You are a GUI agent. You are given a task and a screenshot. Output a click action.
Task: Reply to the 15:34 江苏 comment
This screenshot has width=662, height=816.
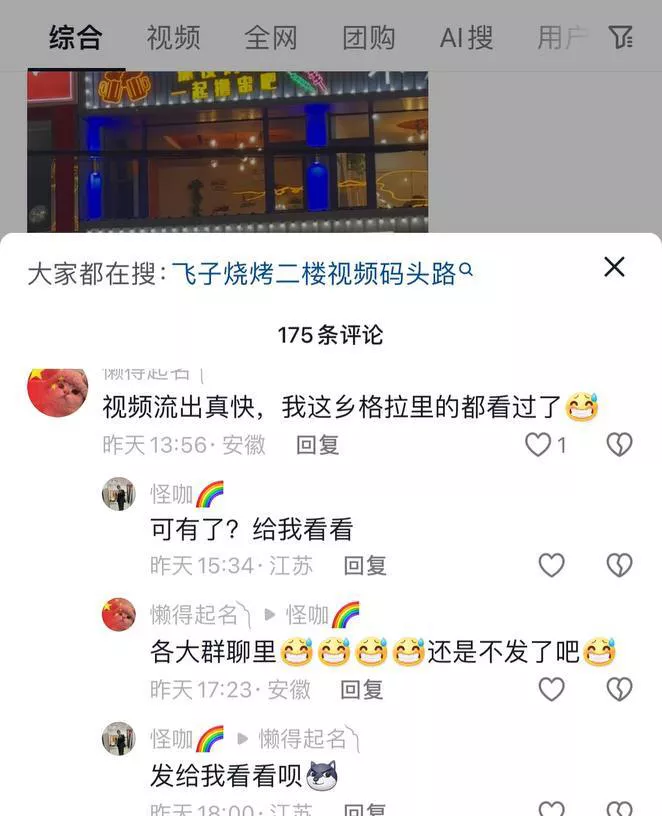coord(364,566)
